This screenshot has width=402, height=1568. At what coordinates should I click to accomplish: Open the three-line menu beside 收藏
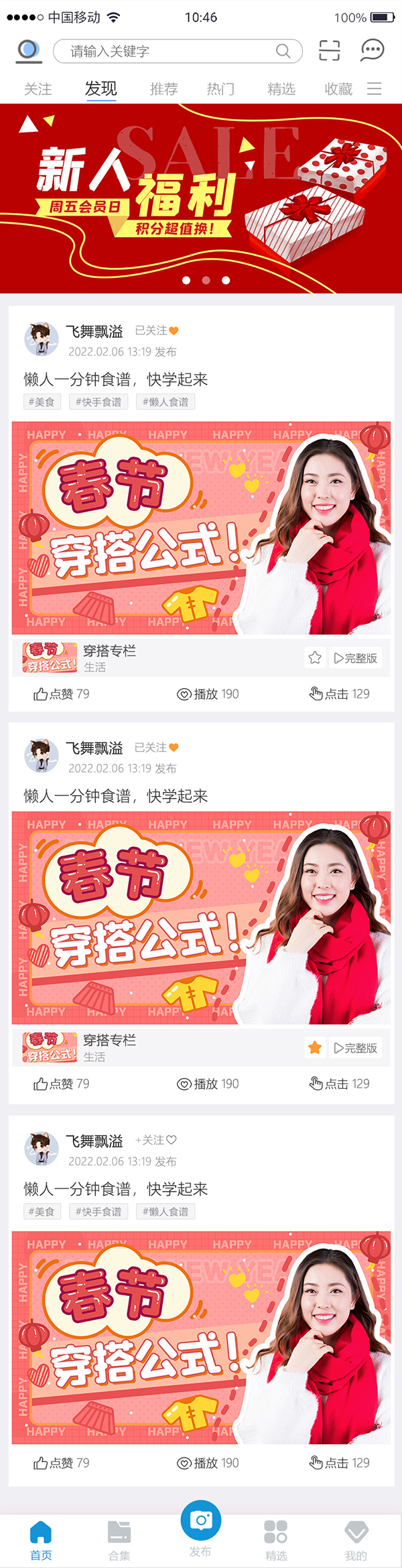pyautogui.click(x=375, y=89)
